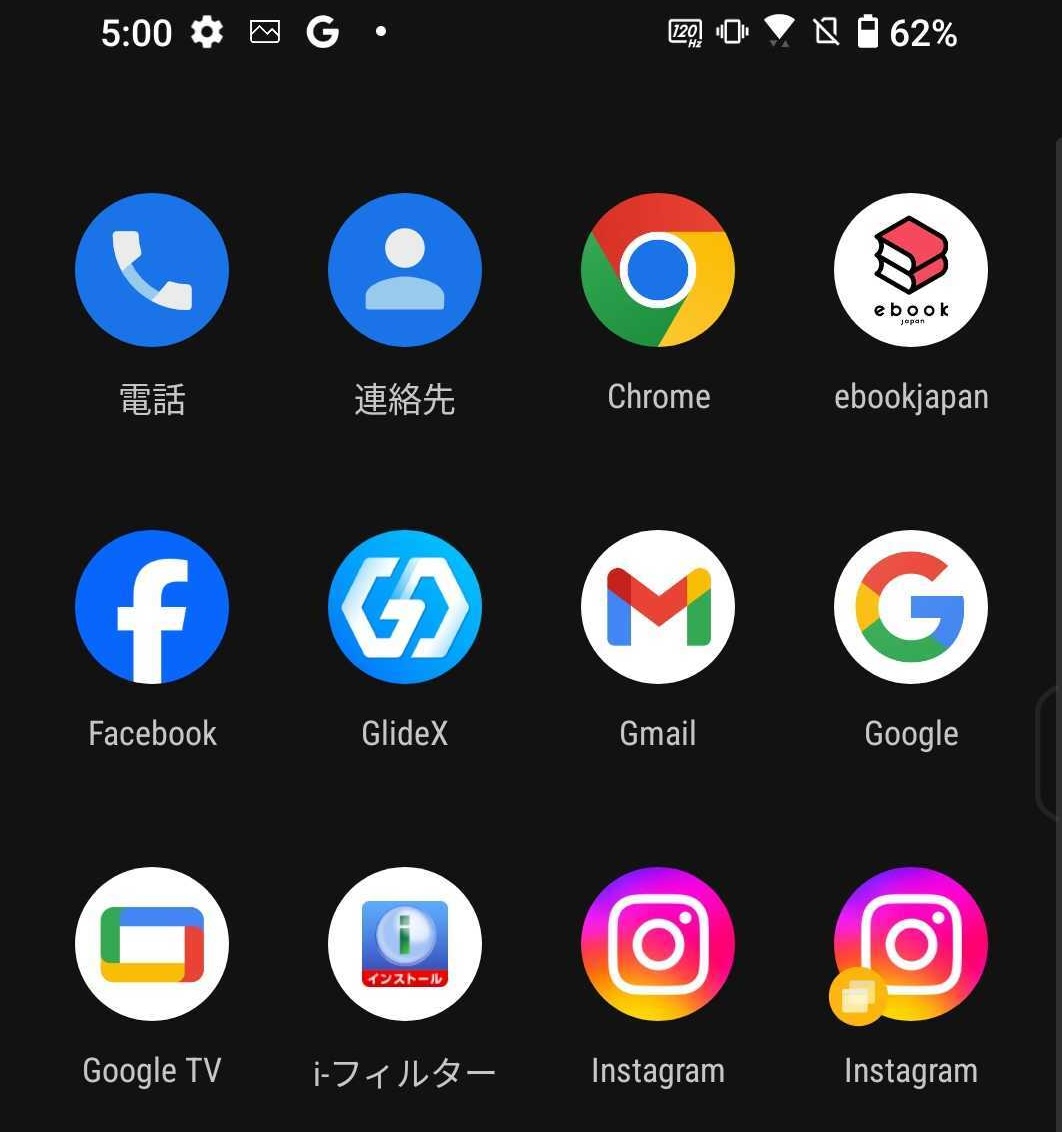Launch the ebookjapan app
This screenshot has width=1062, height=1132.
tap(911, 270)
